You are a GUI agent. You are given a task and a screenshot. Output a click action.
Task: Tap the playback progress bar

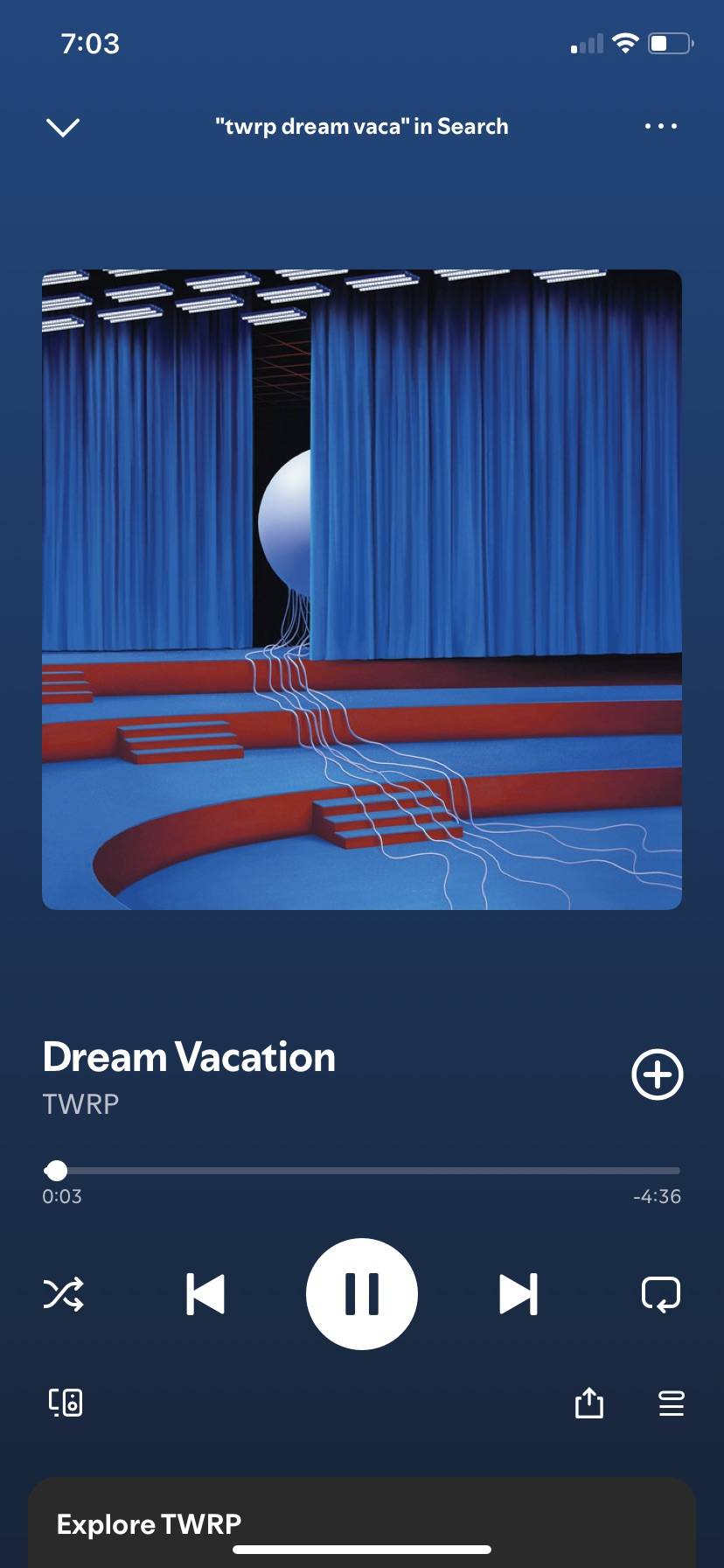pos(362,1170)
